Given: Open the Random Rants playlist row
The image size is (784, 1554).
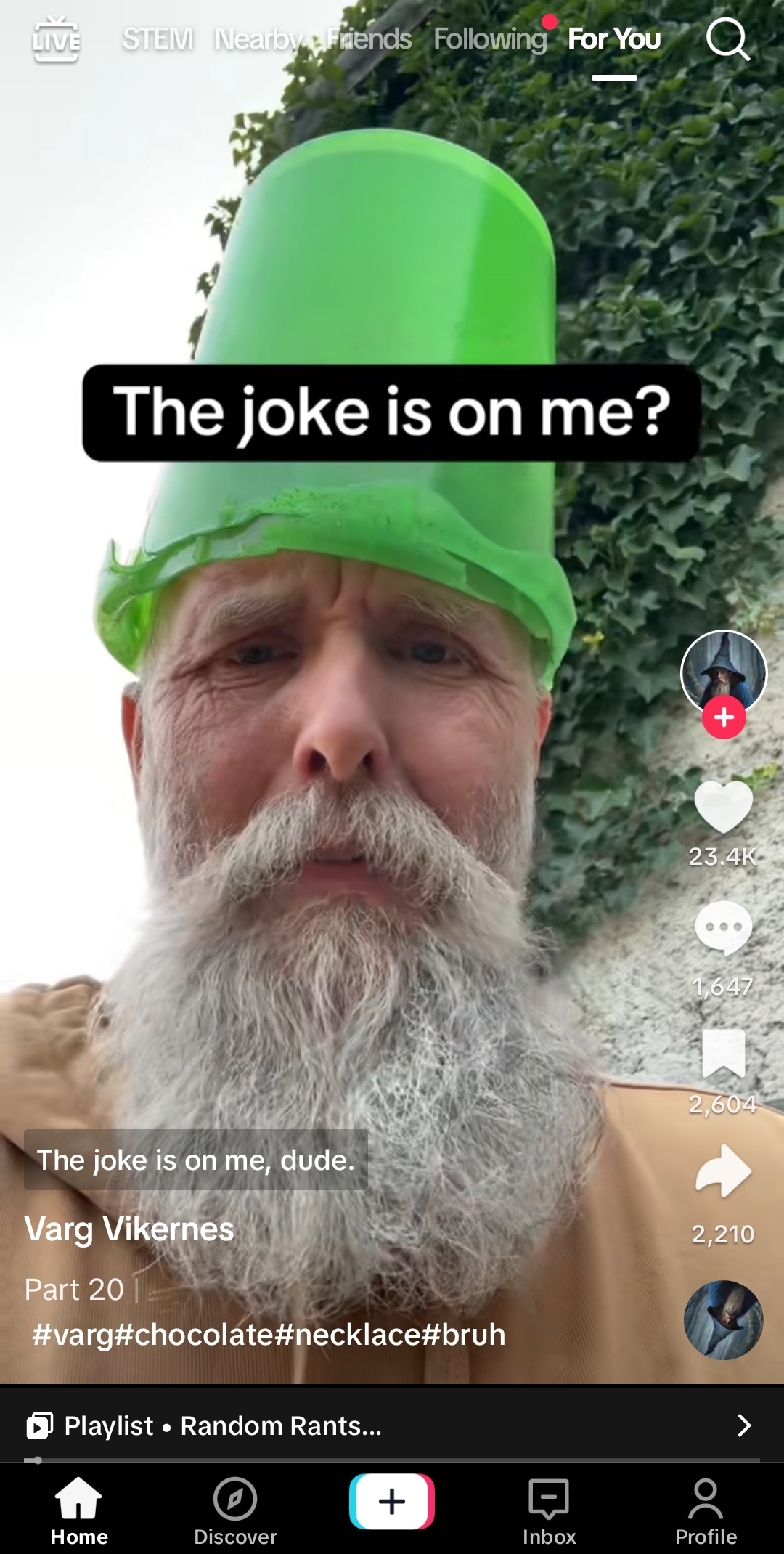Looking at the screenshot, I should (392, 1425).
